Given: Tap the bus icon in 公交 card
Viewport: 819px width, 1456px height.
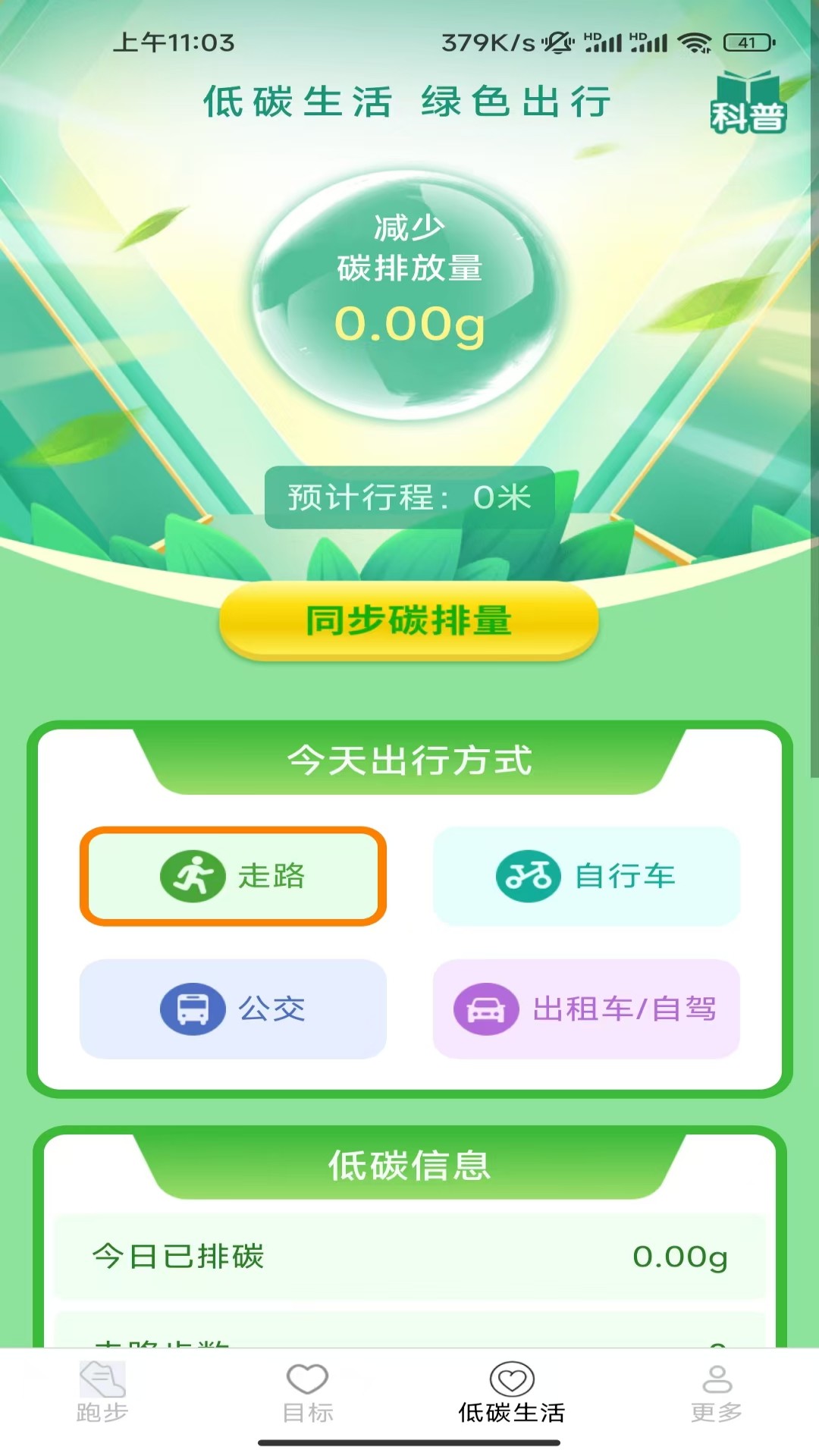Looking at the screenshot, I should coord(193,1009).
